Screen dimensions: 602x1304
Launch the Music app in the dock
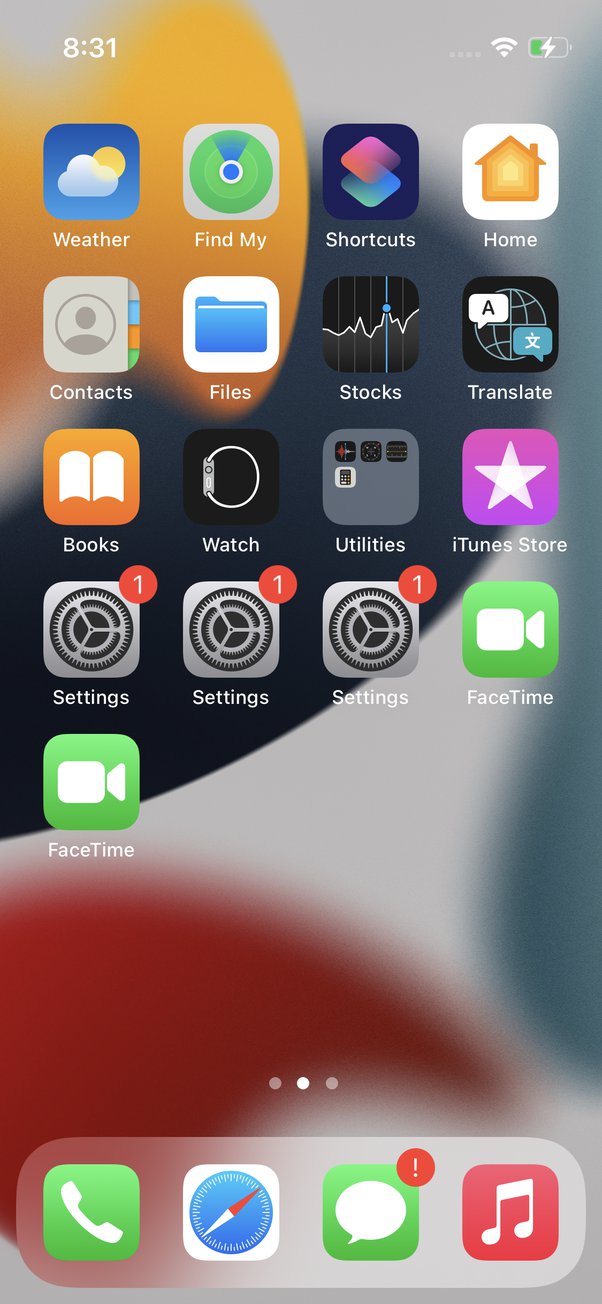point(510,1212)
